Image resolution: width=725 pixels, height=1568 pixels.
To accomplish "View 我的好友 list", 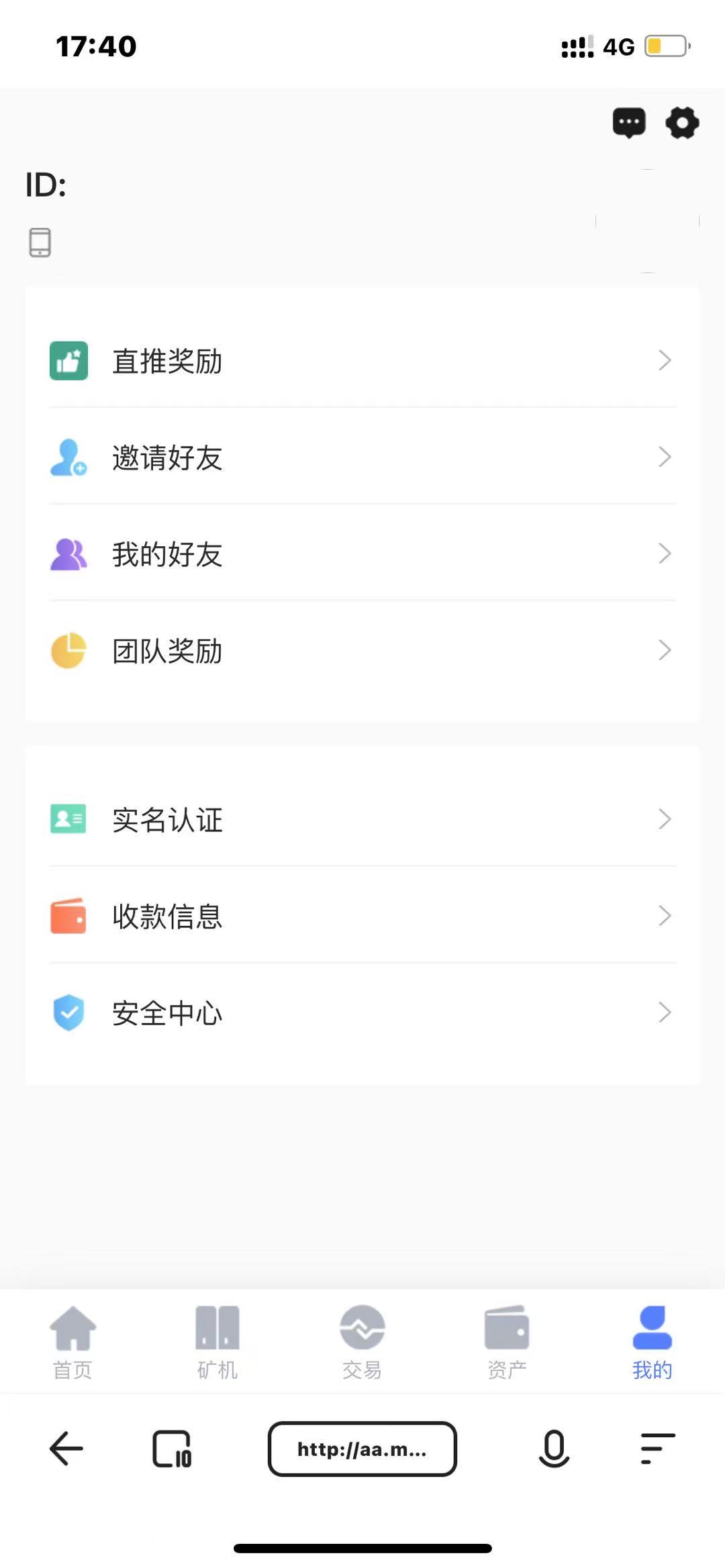I will pos(362,554).
